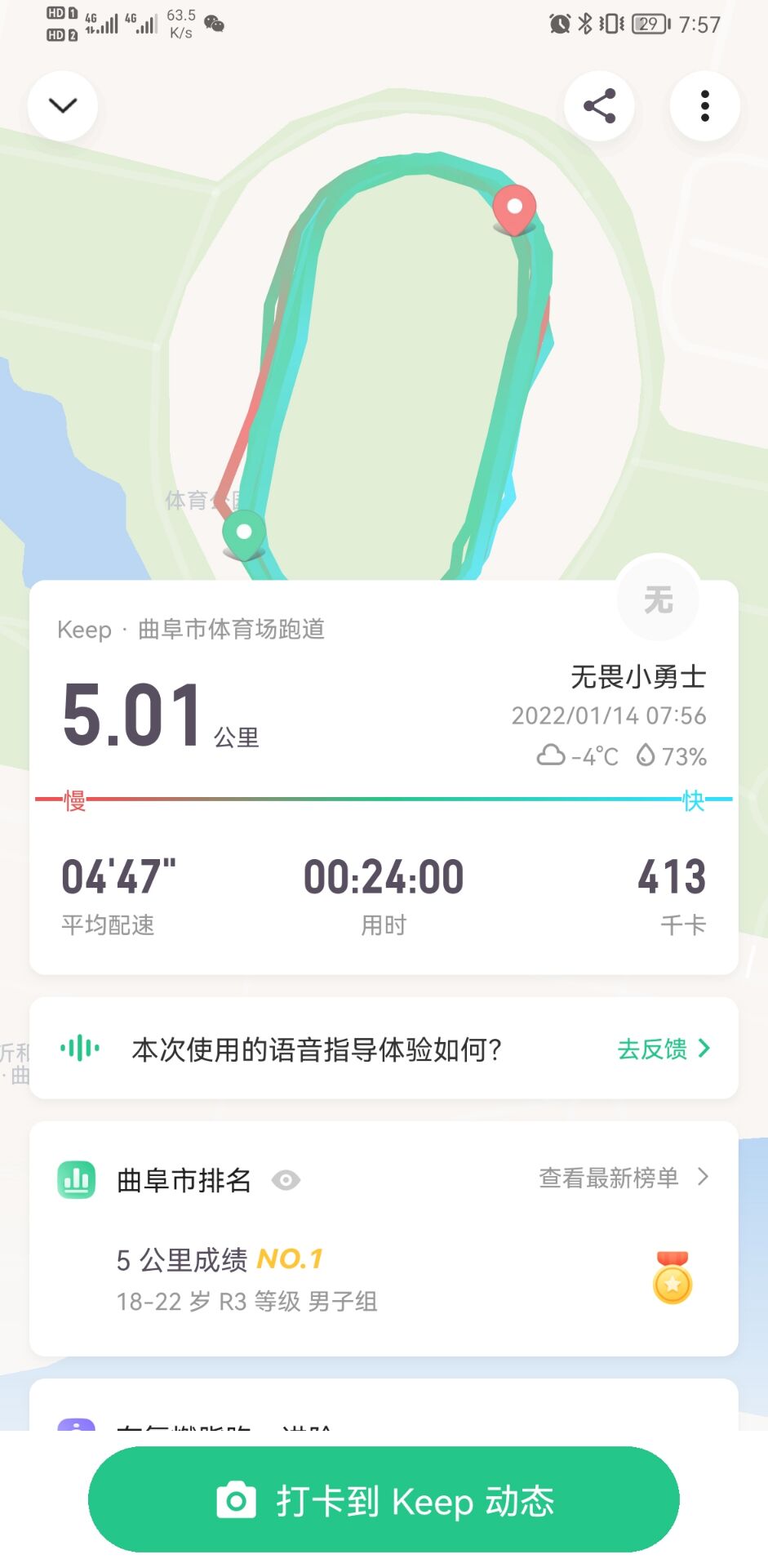Open the three-dot overflow menu
Viewport: 768px width, 1568px height.
(x=704, y=106)
